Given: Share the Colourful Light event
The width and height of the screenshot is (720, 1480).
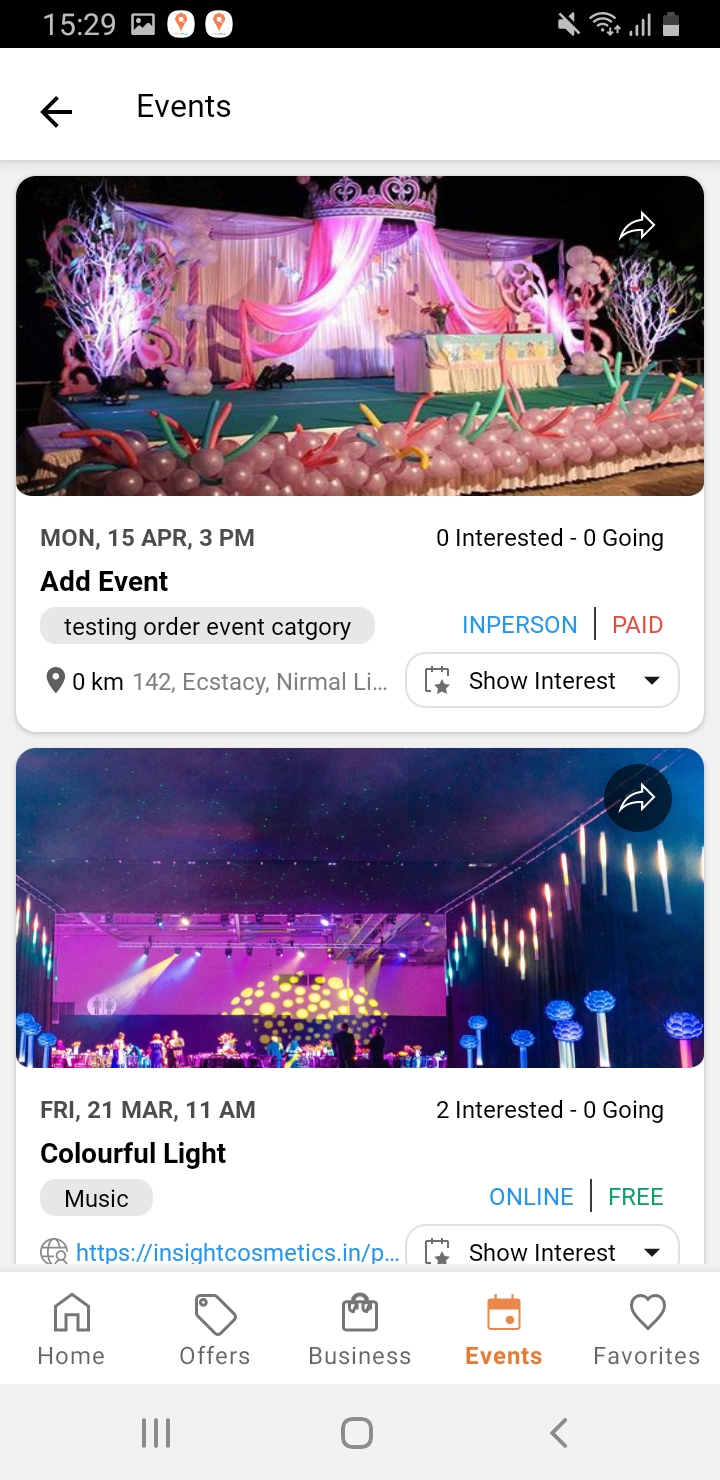Looking at the screenshot, I should 637,798.
